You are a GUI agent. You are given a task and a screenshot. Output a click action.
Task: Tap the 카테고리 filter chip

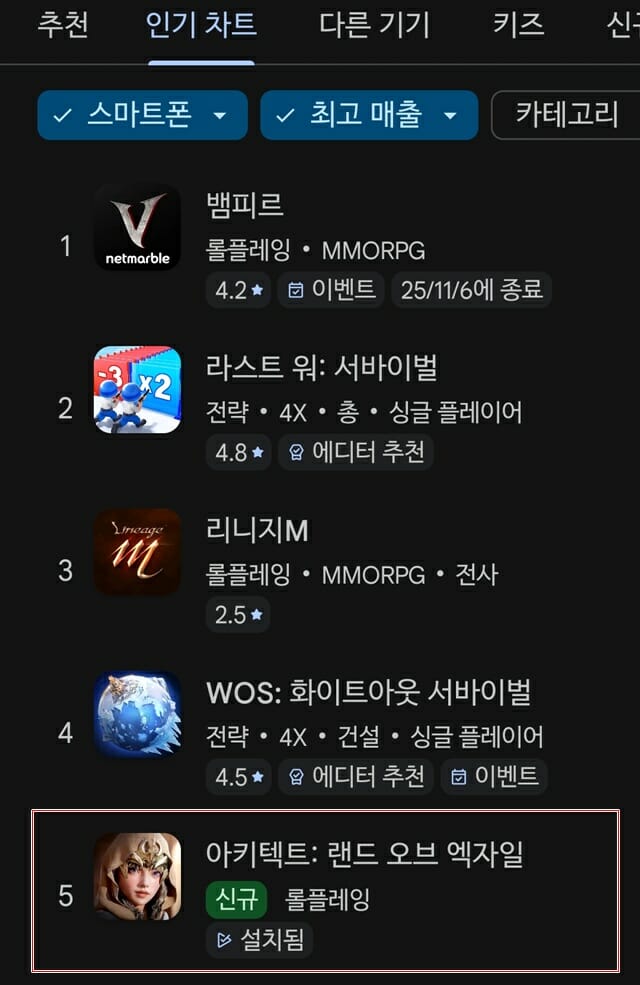(566, 115)
